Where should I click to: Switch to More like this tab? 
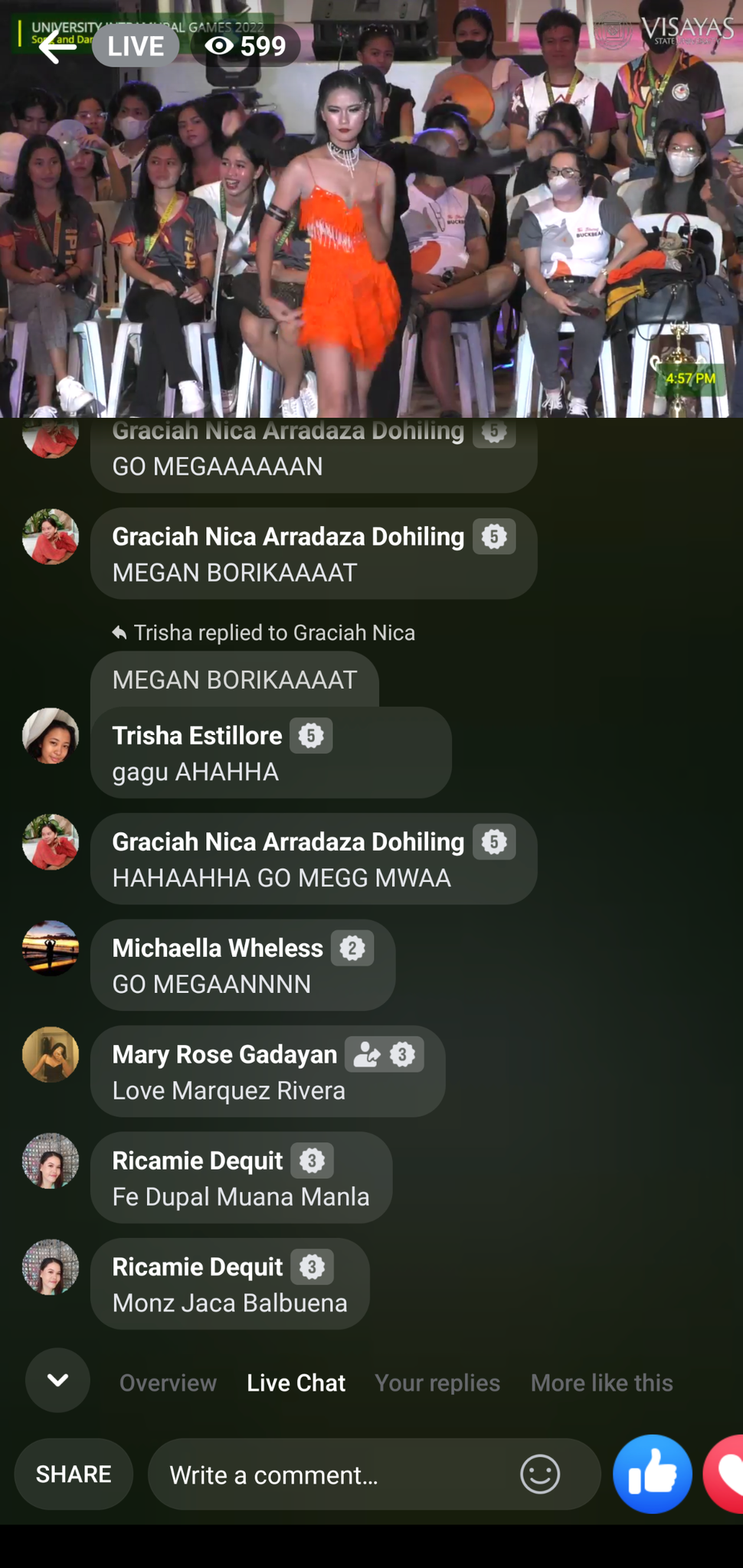601,1383
